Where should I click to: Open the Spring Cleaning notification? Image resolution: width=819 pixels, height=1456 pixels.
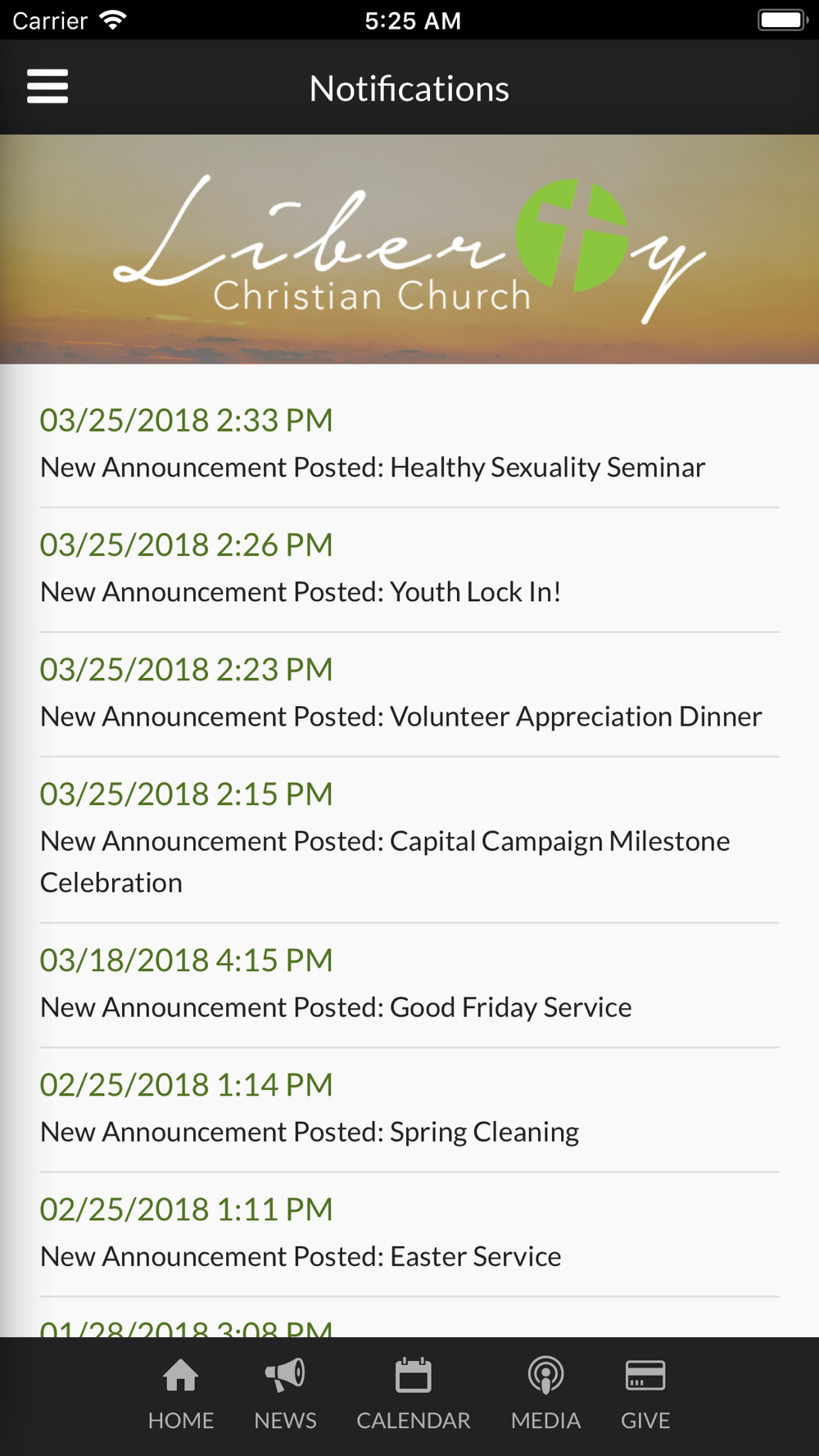(409, 1110)
